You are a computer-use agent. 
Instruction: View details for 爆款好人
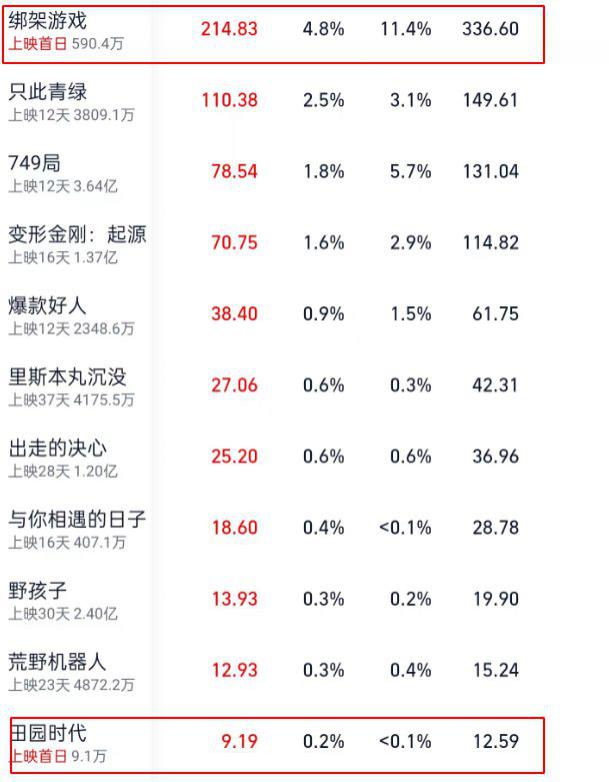pyautogui.click(x=47, y=306)
